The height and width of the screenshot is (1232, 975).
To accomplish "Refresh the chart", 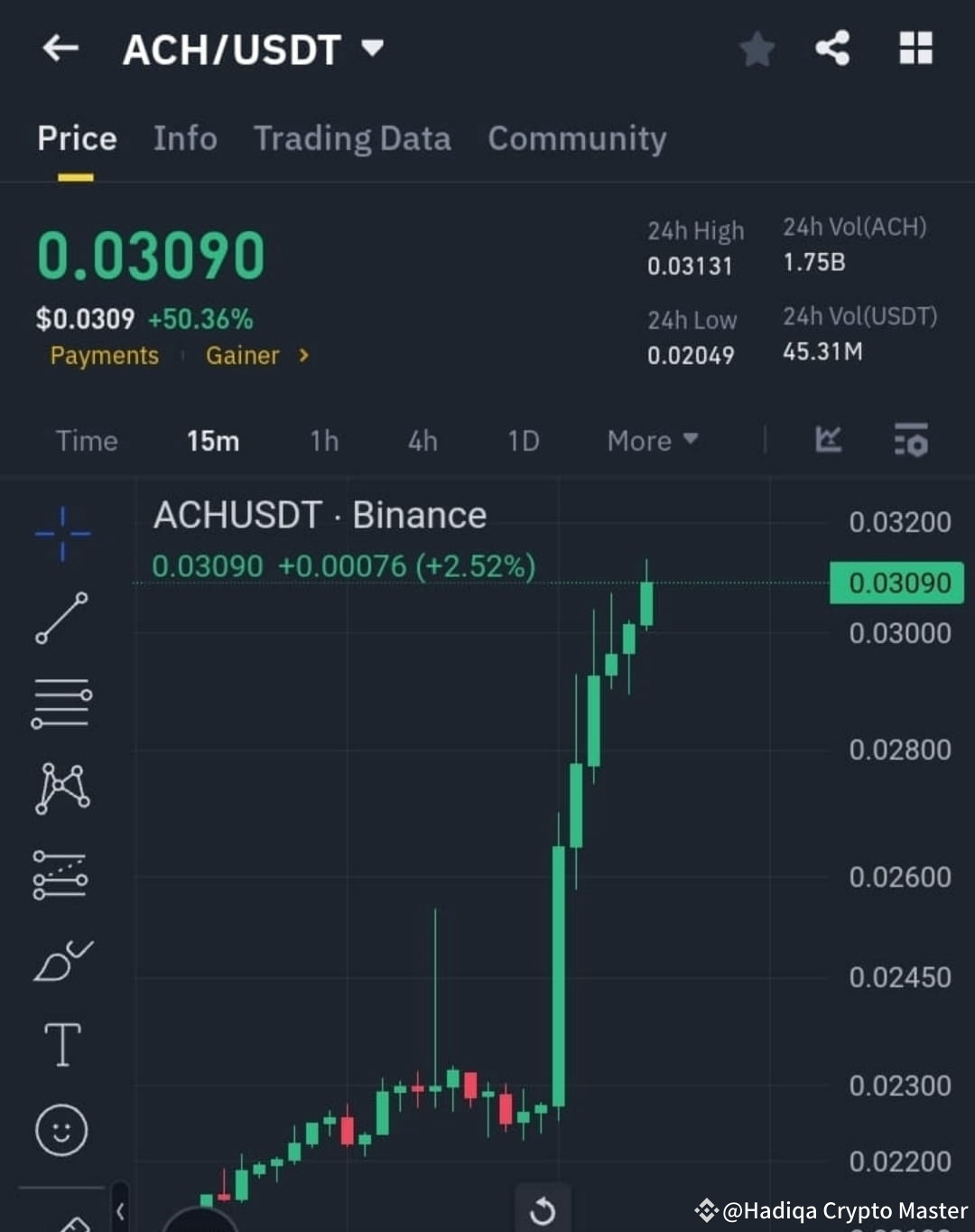I will click(x=543, y=1210).
